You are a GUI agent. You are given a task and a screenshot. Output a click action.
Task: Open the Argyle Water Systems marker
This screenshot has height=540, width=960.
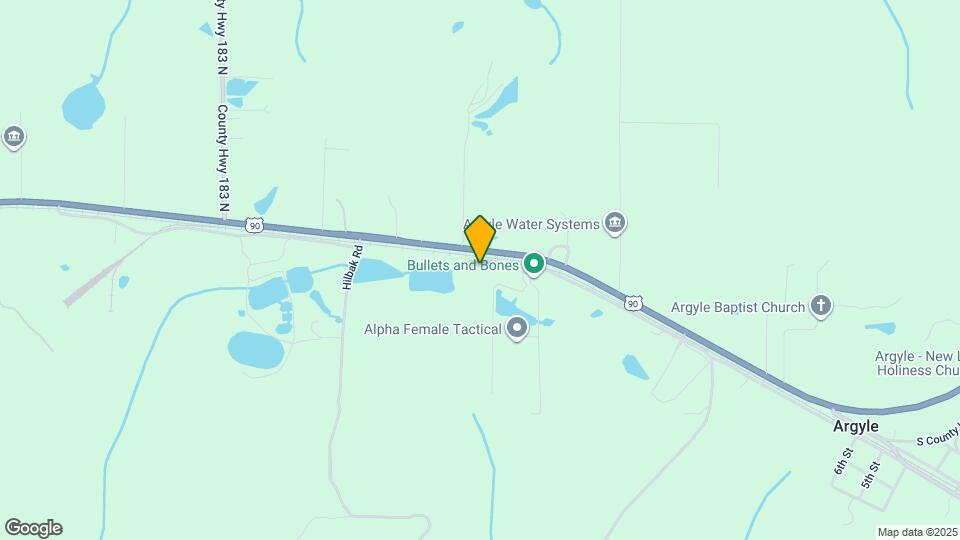click(615, 224)
